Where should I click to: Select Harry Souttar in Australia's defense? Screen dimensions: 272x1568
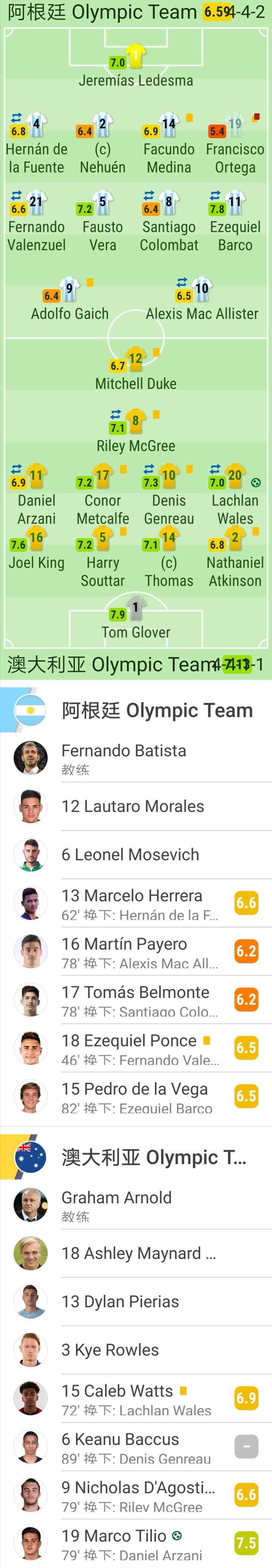coord(102,557)
